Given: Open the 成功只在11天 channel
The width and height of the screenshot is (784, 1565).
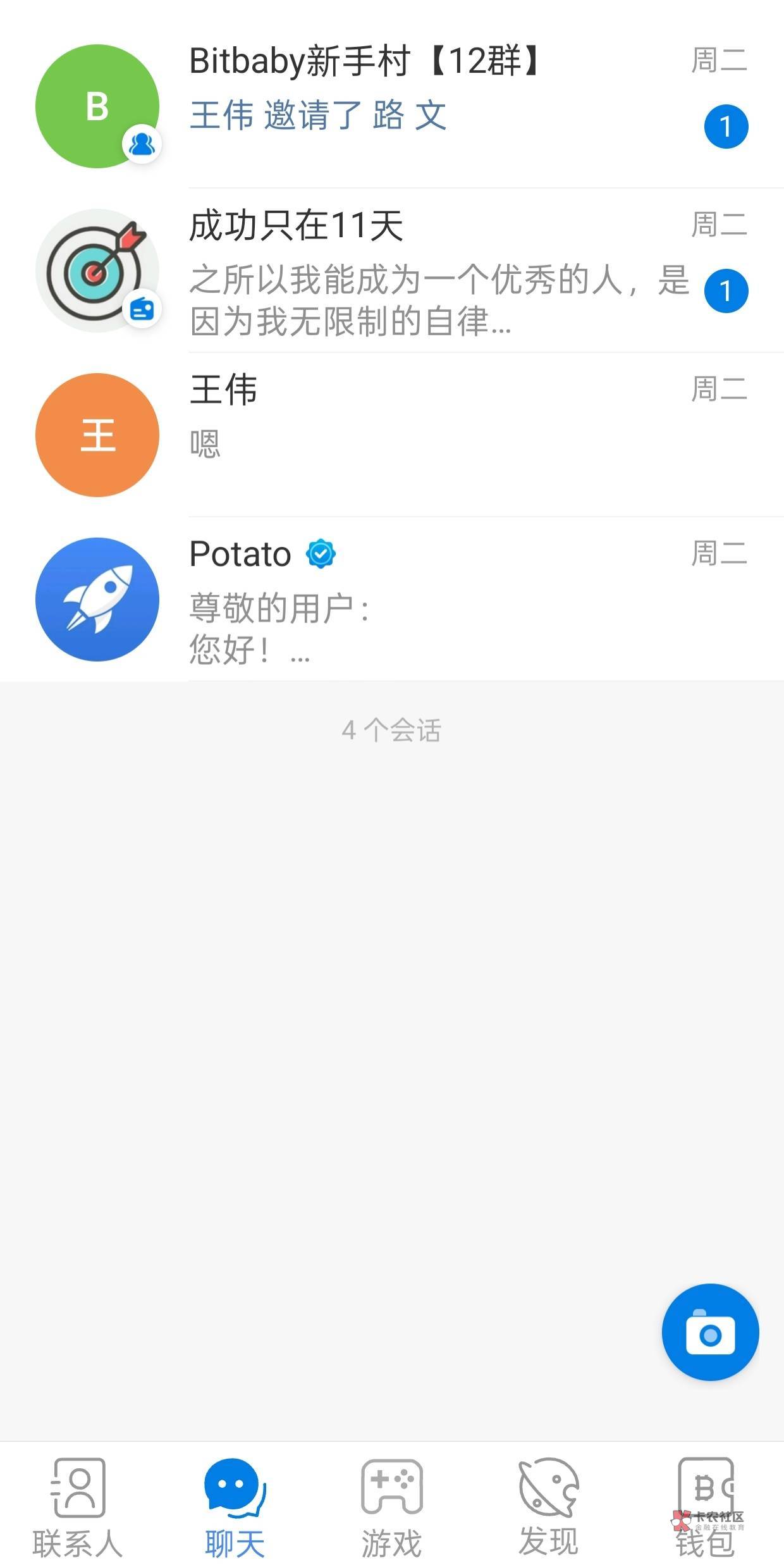Looking at the screenshot, I should 392,271.
